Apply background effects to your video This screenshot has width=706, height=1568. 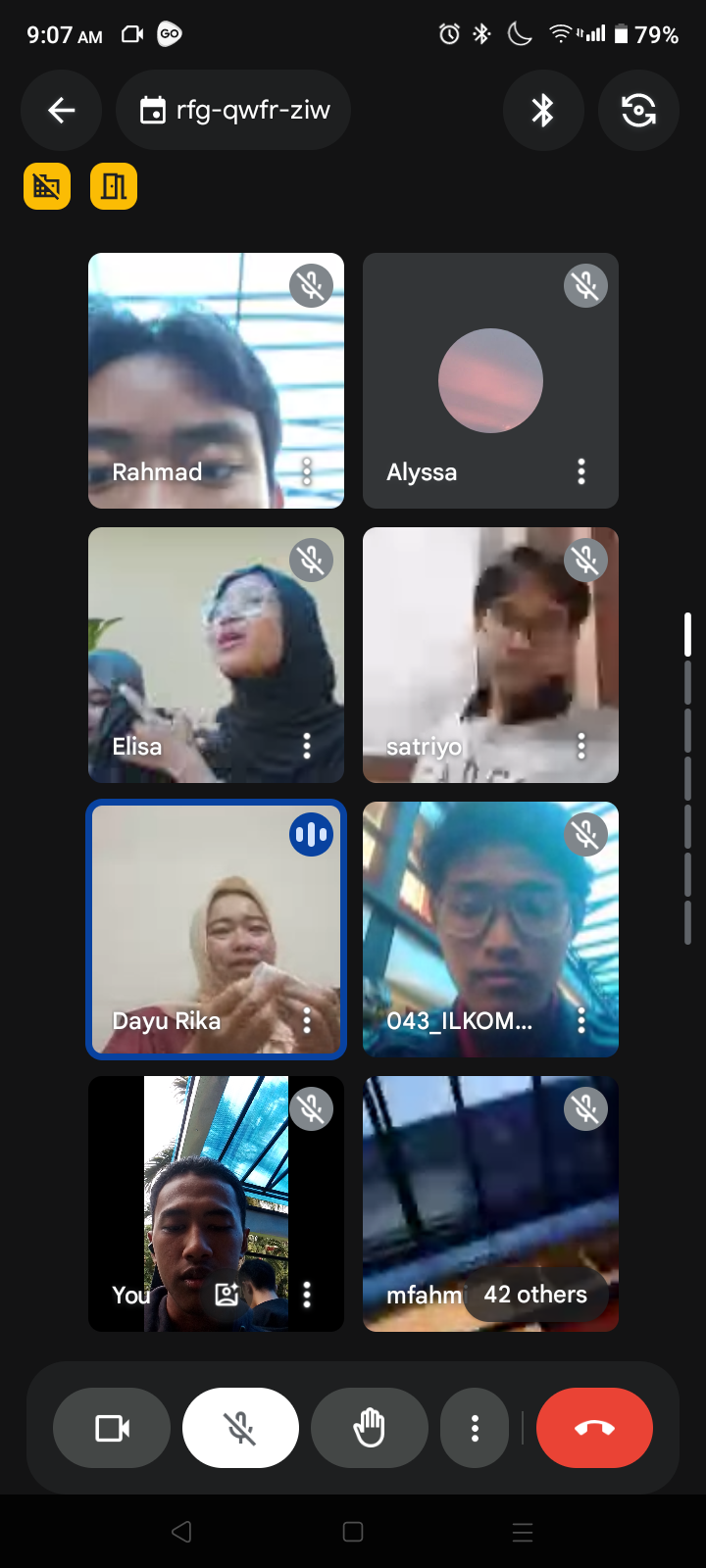[x=227, y=1295]
